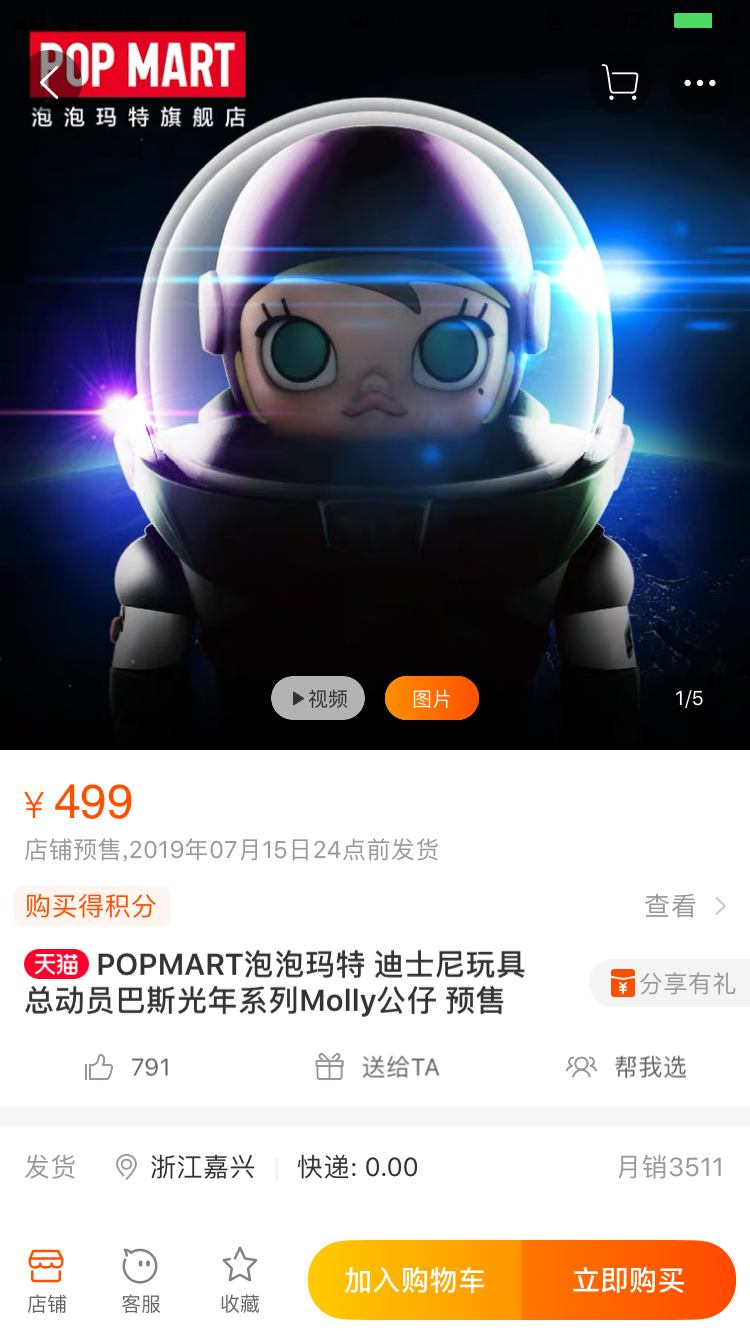Buy now with 立即购买

click(x=628, y=1280)
